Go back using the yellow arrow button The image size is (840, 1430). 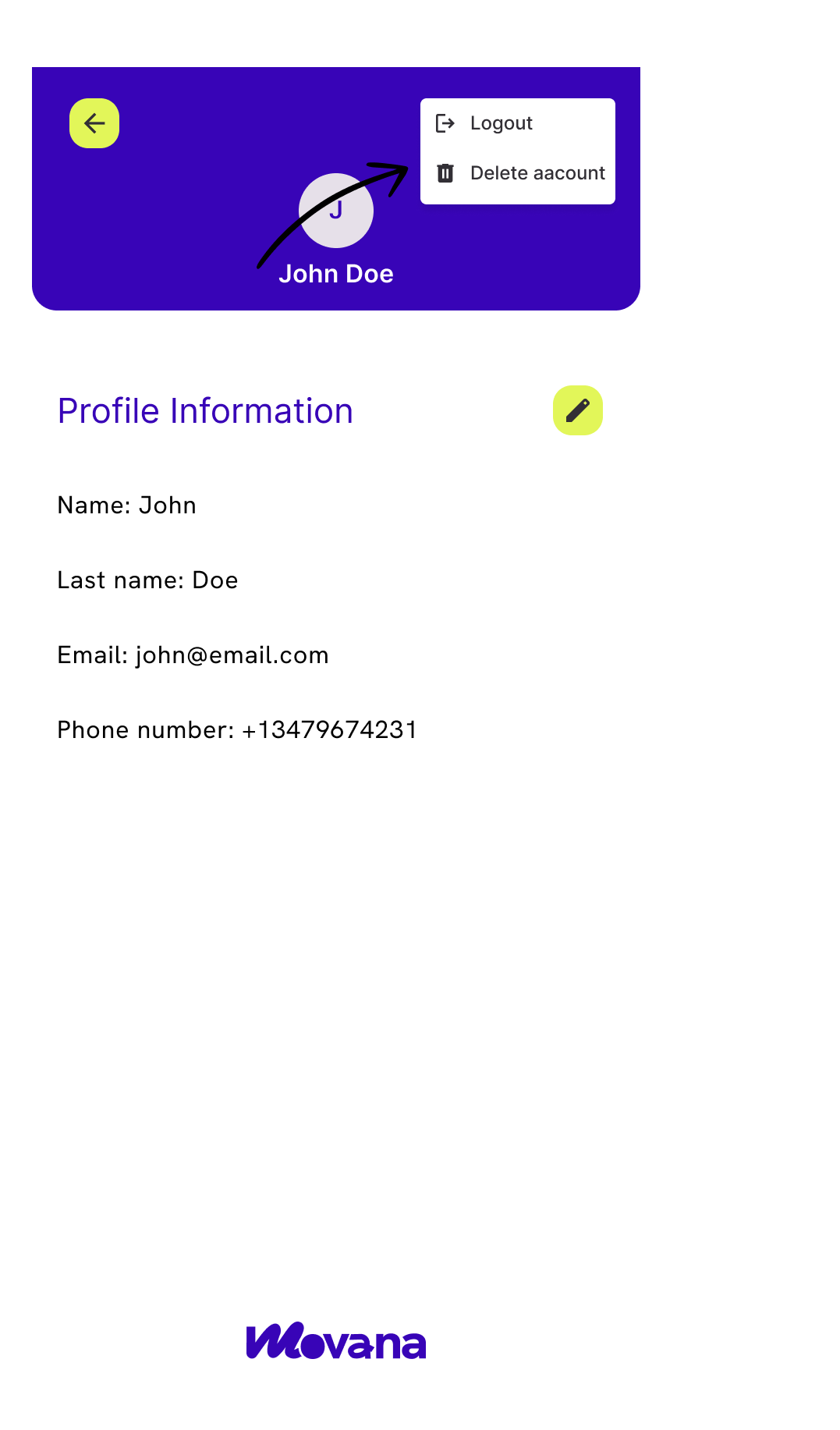(x=94, y=123)
